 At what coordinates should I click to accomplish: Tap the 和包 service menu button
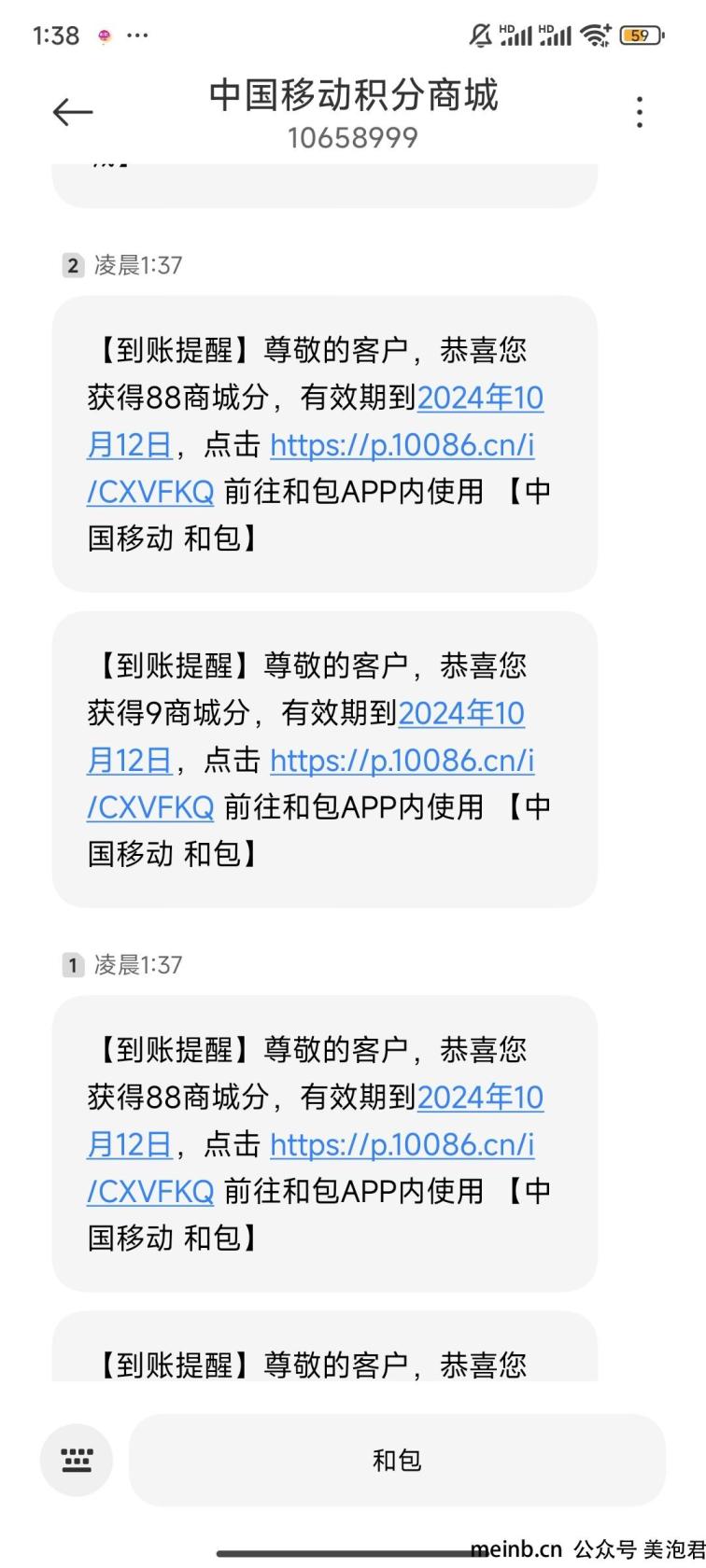point(397,1460)
